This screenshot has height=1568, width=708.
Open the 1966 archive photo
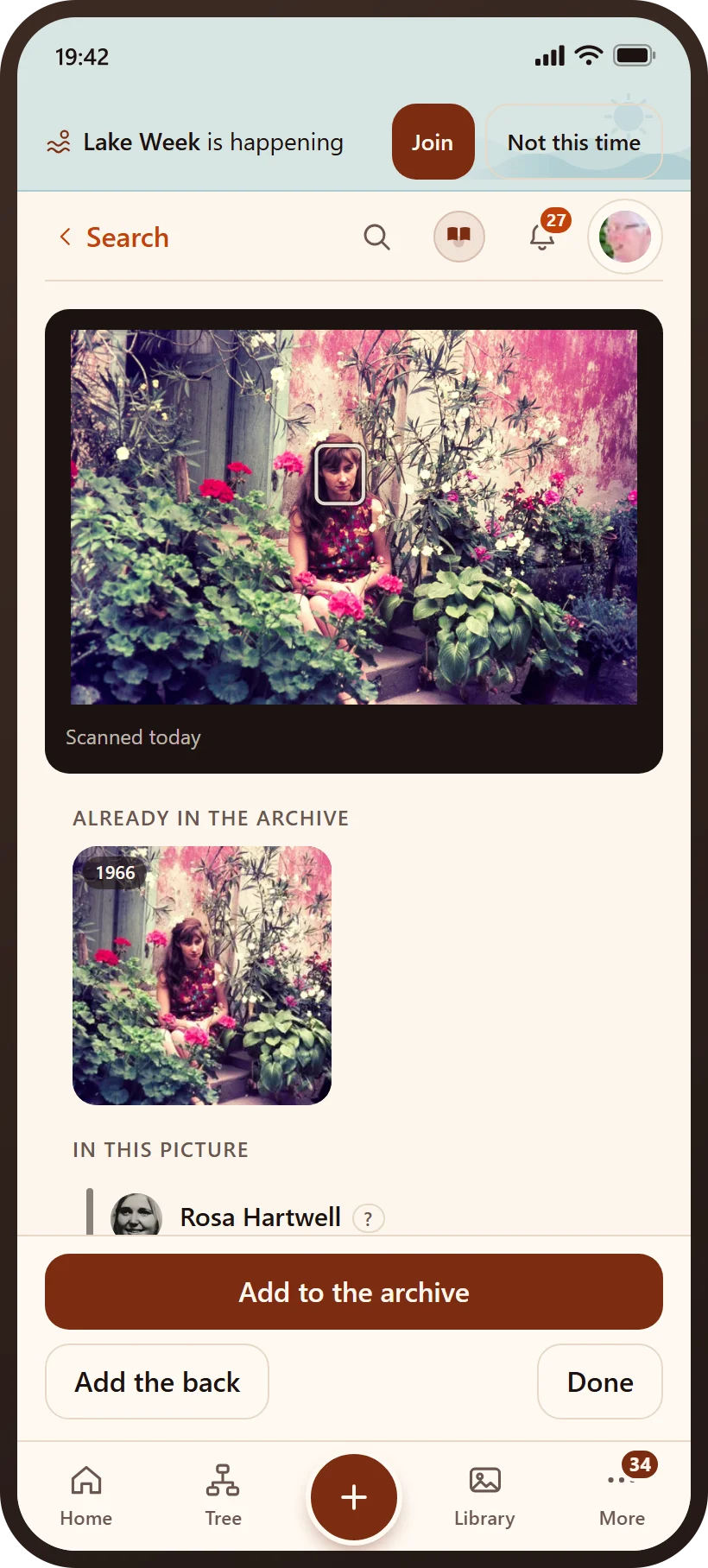tap(202, 976)
